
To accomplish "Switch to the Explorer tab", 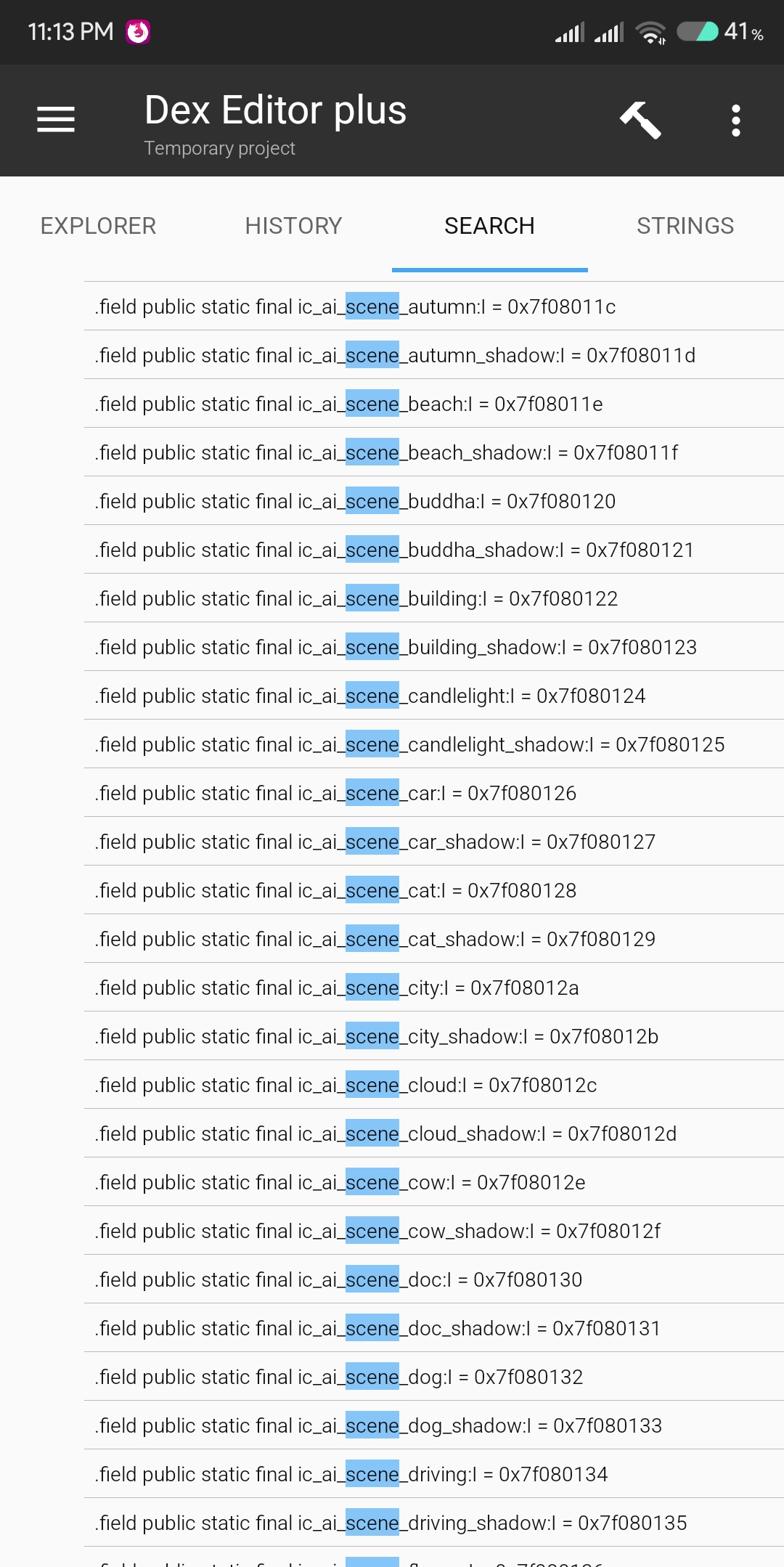I will point(98,226).
